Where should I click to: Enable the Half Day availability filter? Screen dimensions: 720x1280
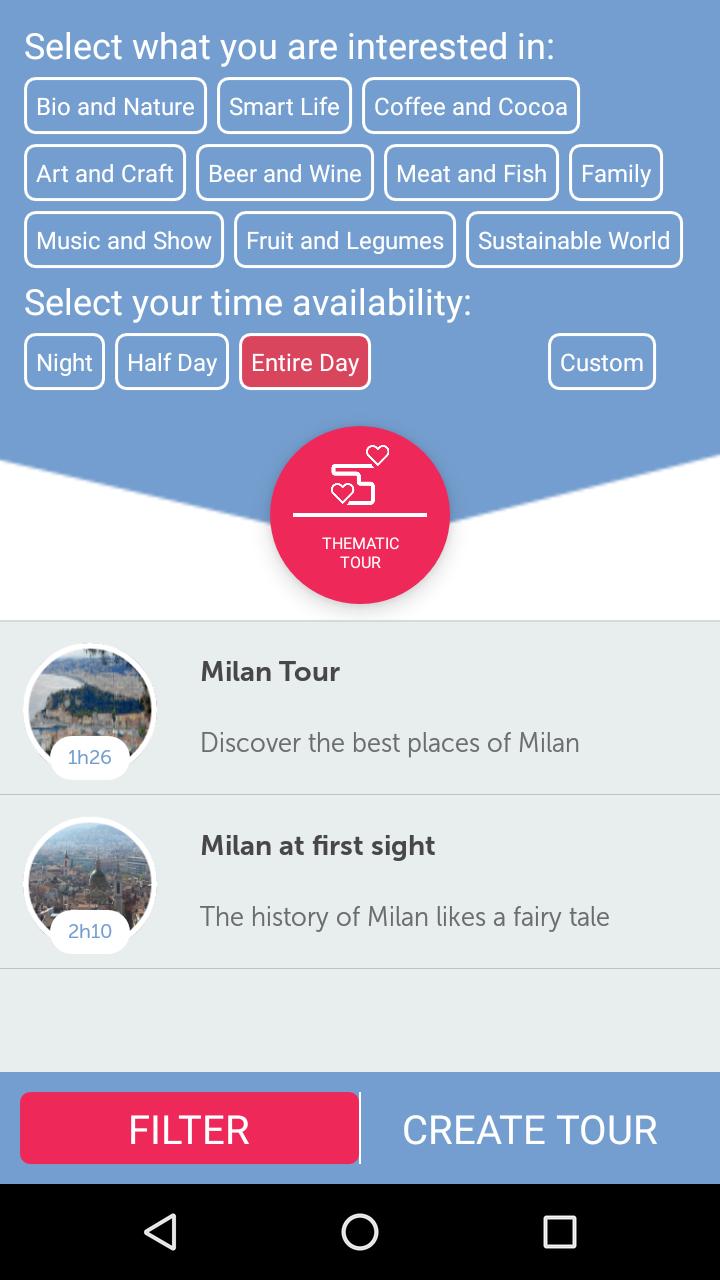pyautogui.click(x=171, y=362)
